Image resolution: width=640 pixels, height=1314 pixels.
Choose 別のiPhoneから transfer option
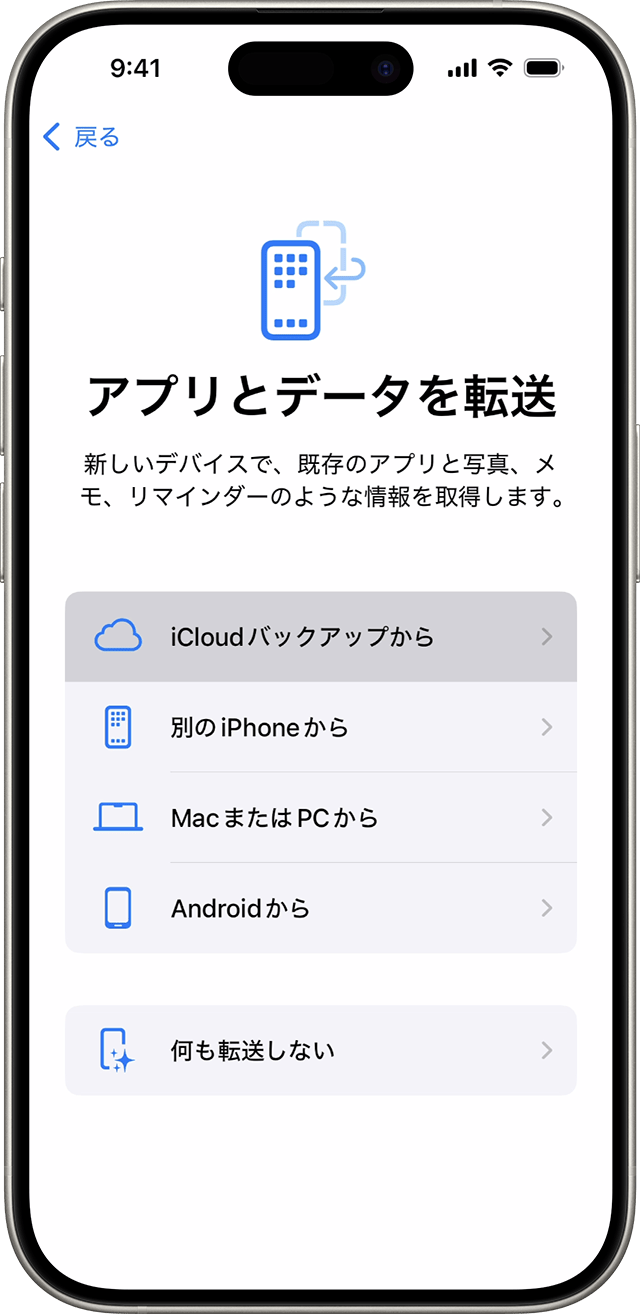pos(320,727)
